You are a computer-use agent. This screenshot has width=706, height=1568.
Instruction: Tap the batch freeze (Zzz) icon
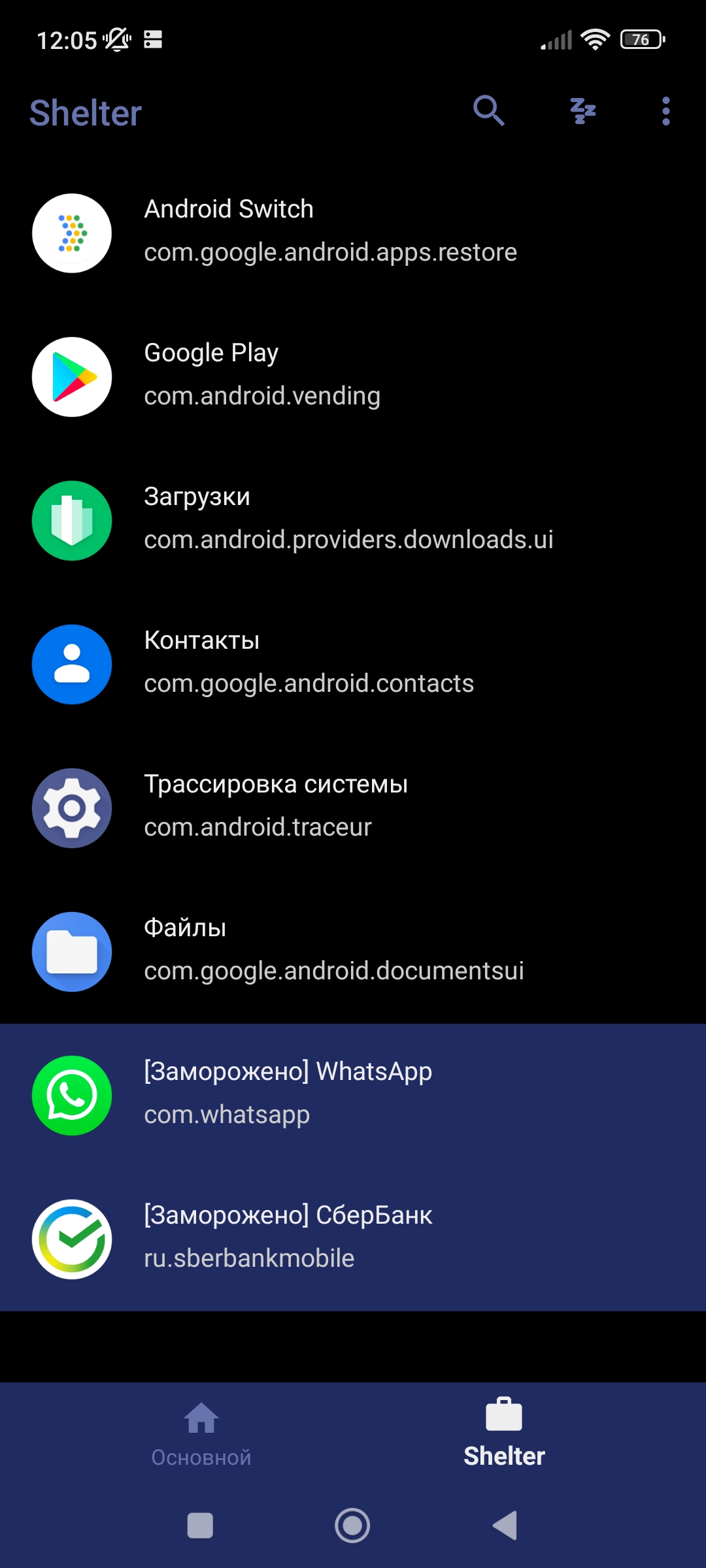pyautogui.click(x=583, y=111)
